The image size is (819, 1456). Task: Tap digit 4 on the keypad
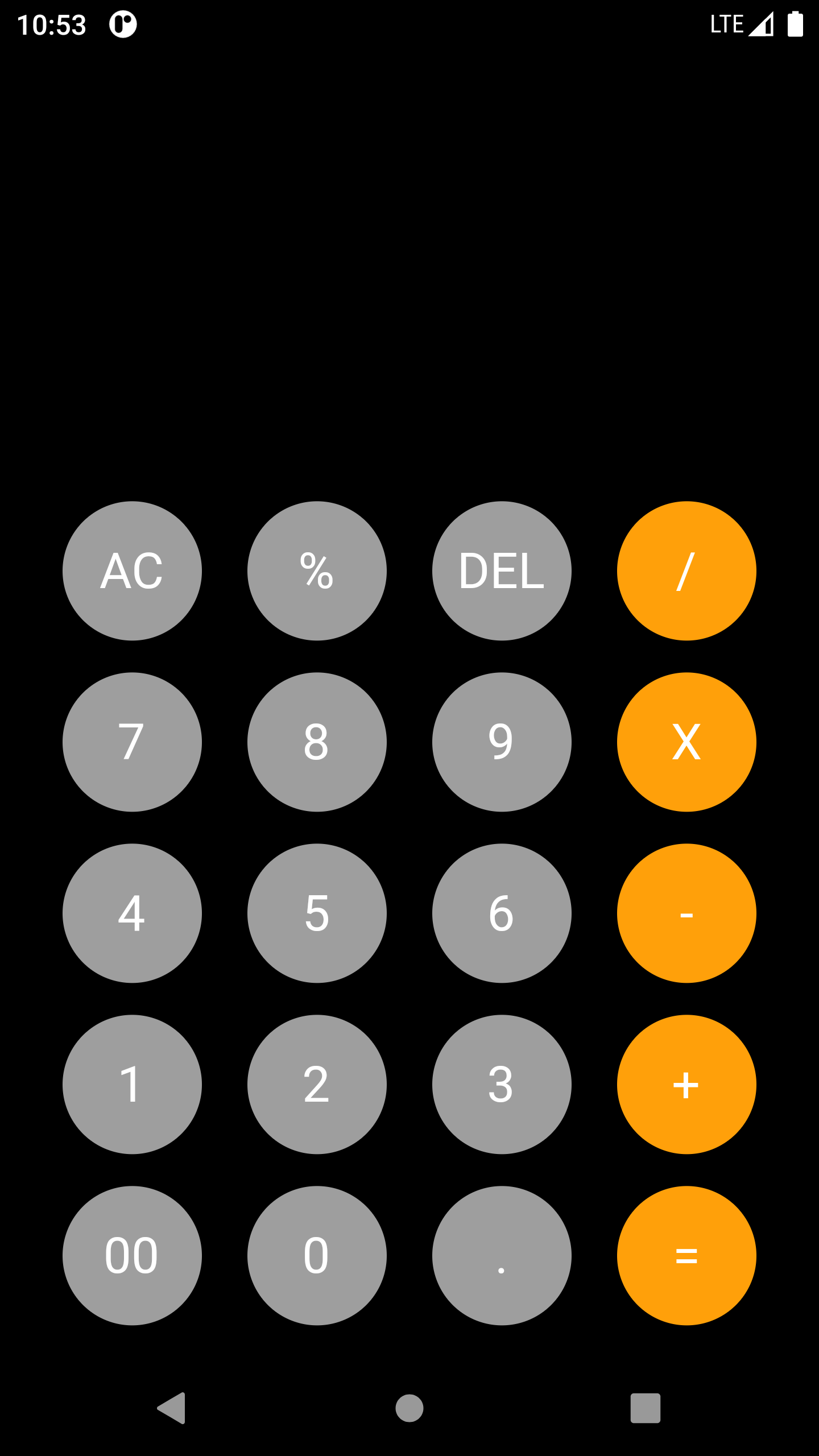tap(132, 912)
